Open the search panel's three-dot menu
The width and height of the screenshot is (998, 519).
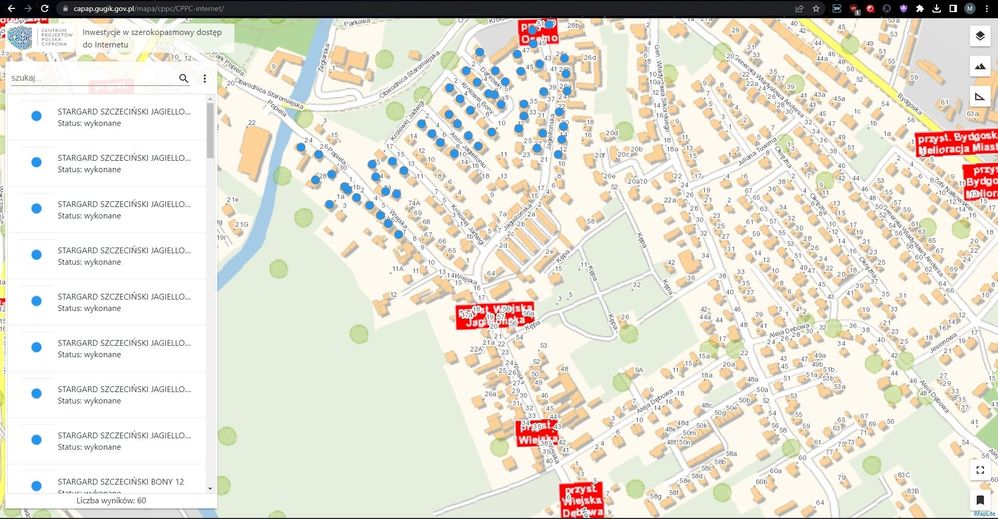pos(204,78)
